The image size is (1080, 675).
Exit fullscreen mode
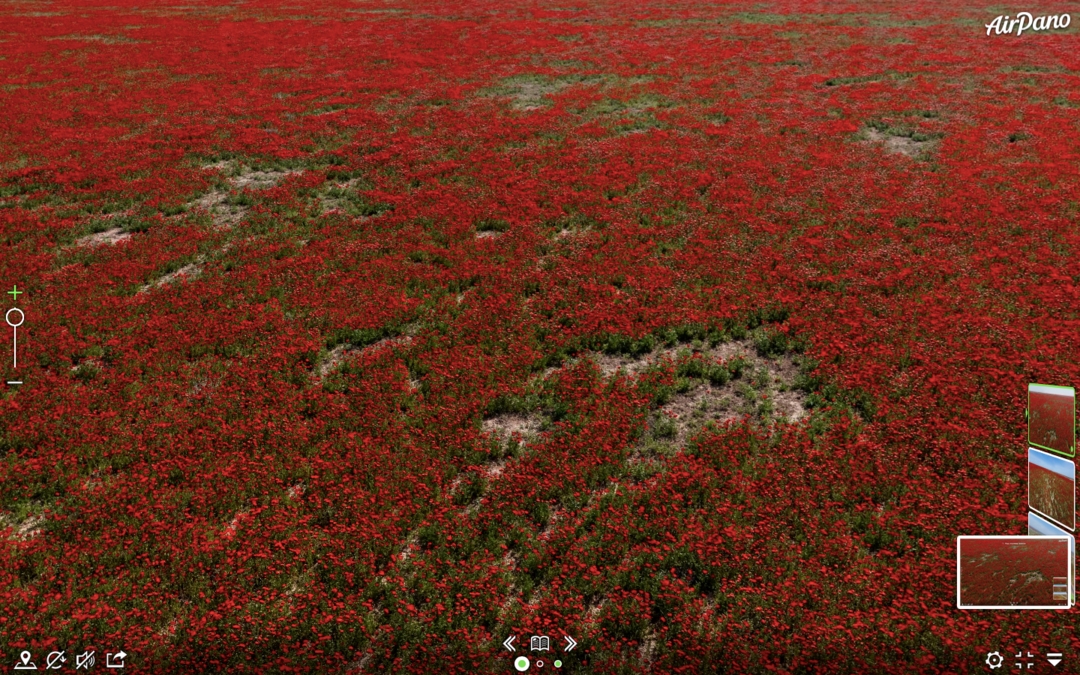click(x=1024, y=660)
